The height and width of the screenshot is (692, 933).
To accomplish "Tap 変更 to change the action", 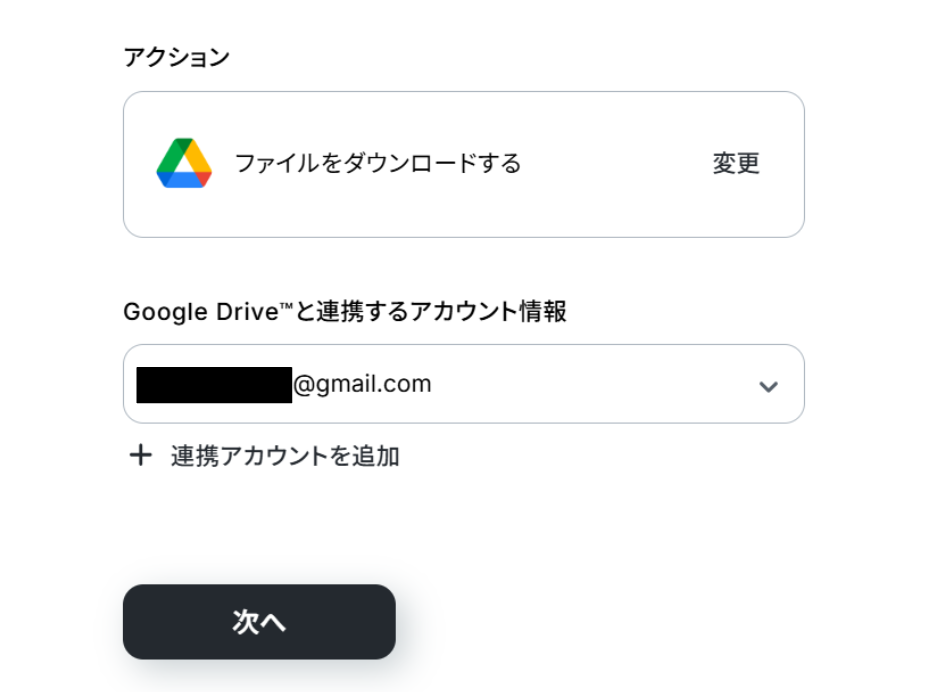I will 736,164.
